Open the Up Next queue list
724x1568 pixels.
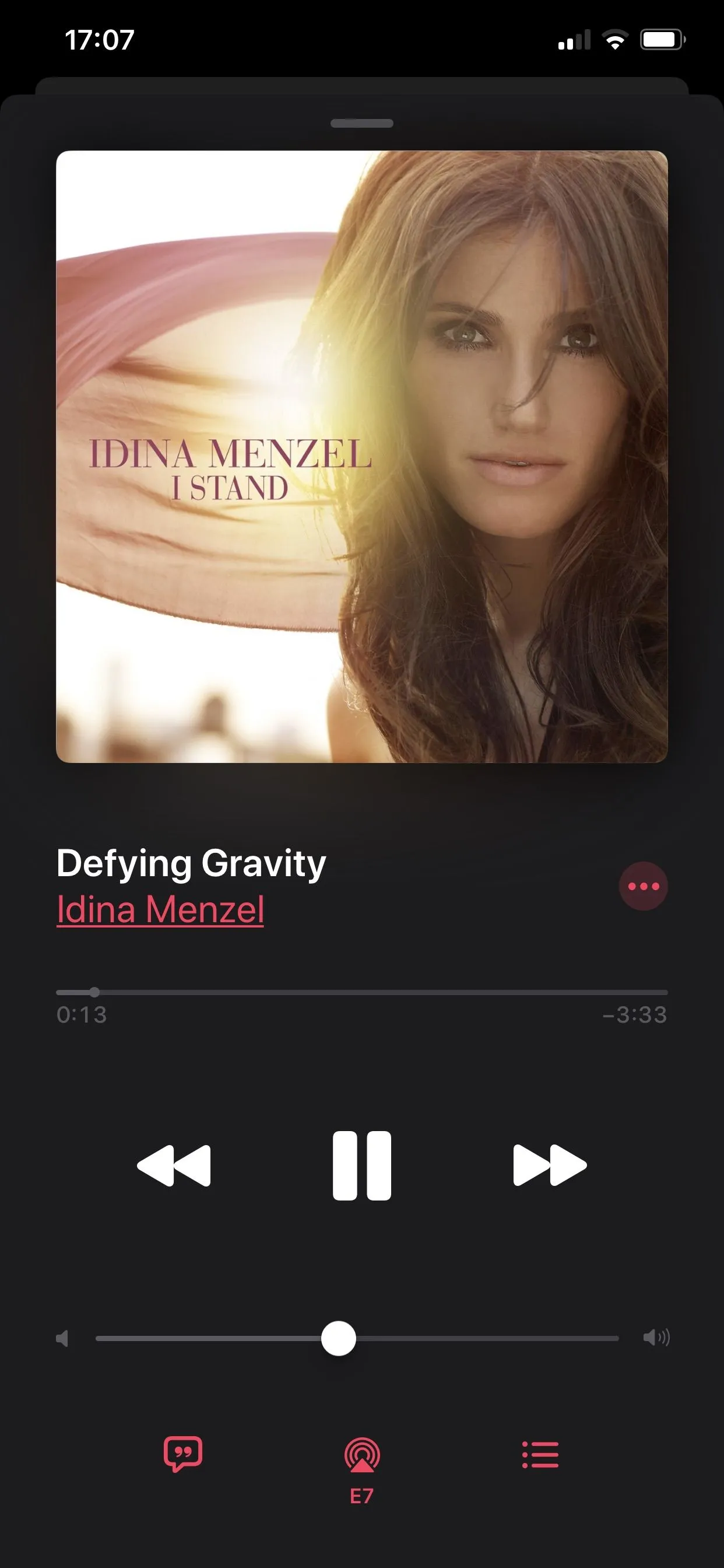click(540, 1455)
